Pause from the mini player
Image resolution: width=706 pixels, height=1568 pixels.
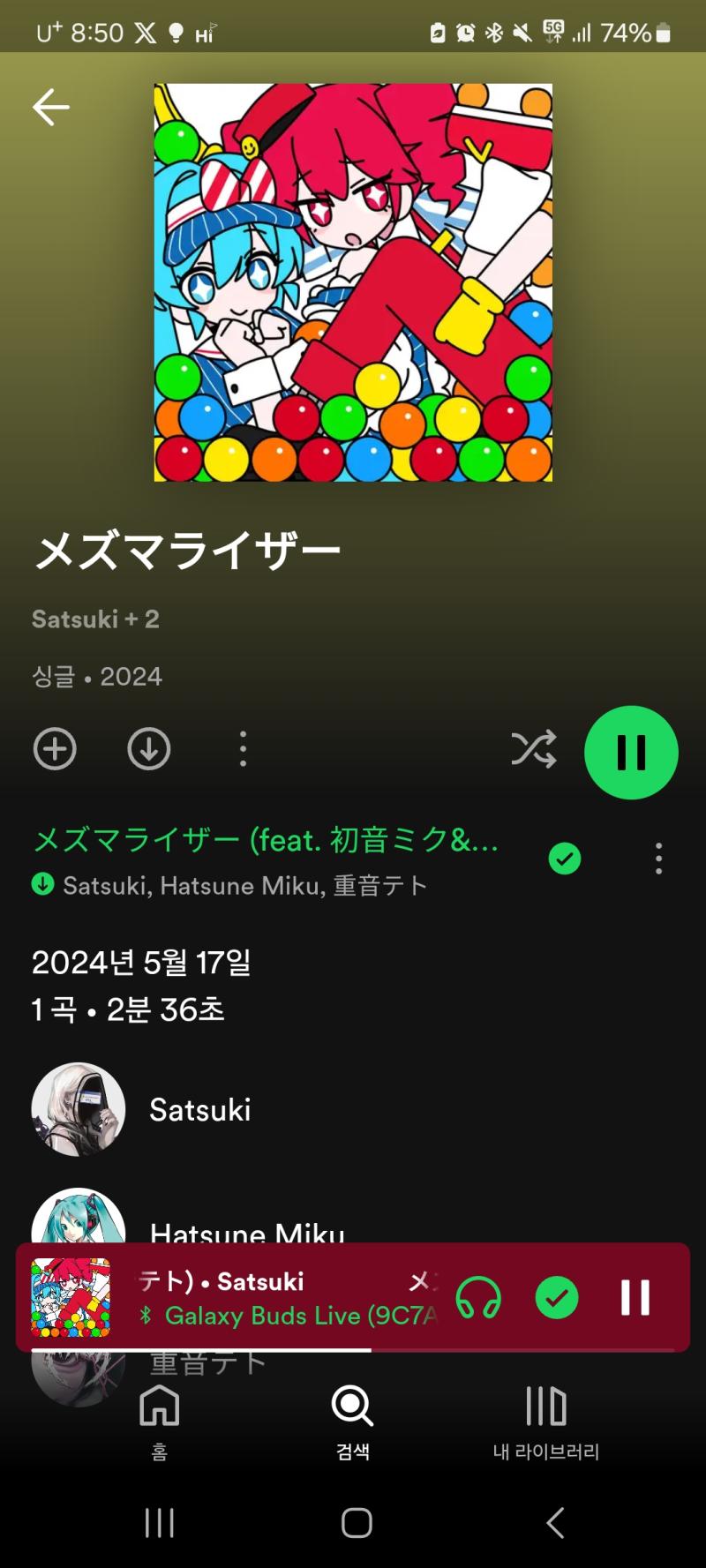pos(635,1298)
